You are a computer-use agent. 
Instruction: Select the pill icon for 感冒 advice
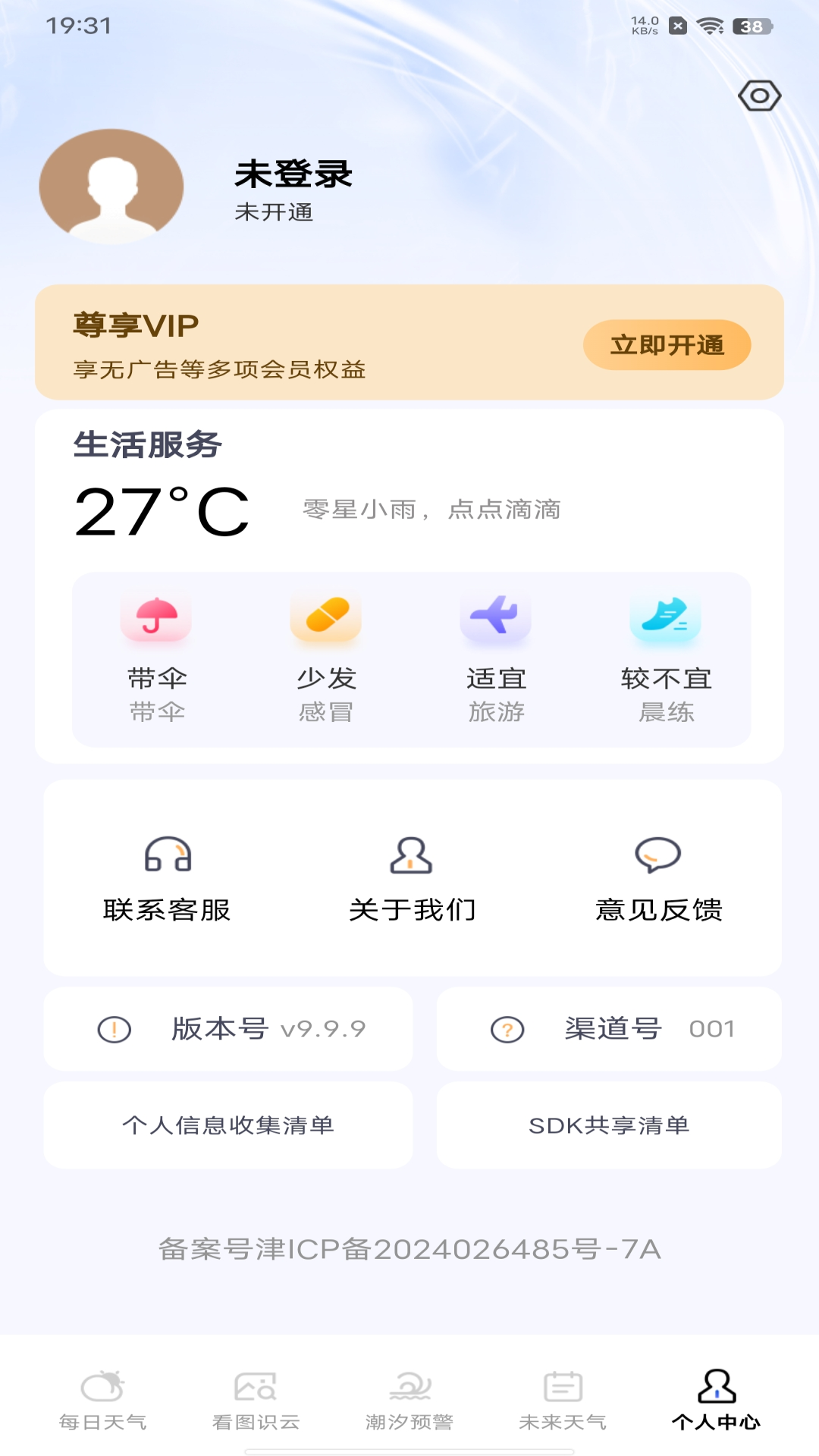(x=325, y=618)
